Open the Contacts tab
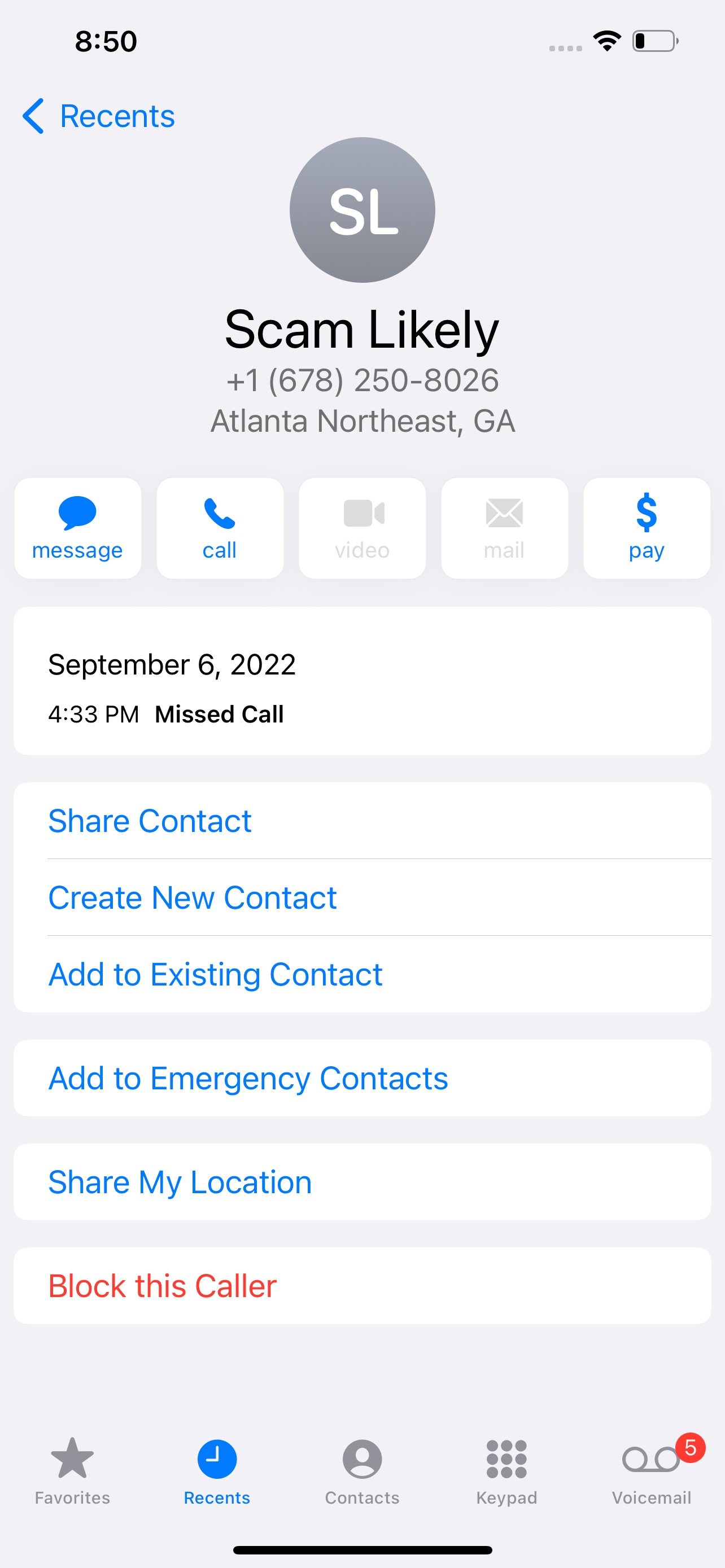Viewport: 725px width, 1568px height. 362,1470
